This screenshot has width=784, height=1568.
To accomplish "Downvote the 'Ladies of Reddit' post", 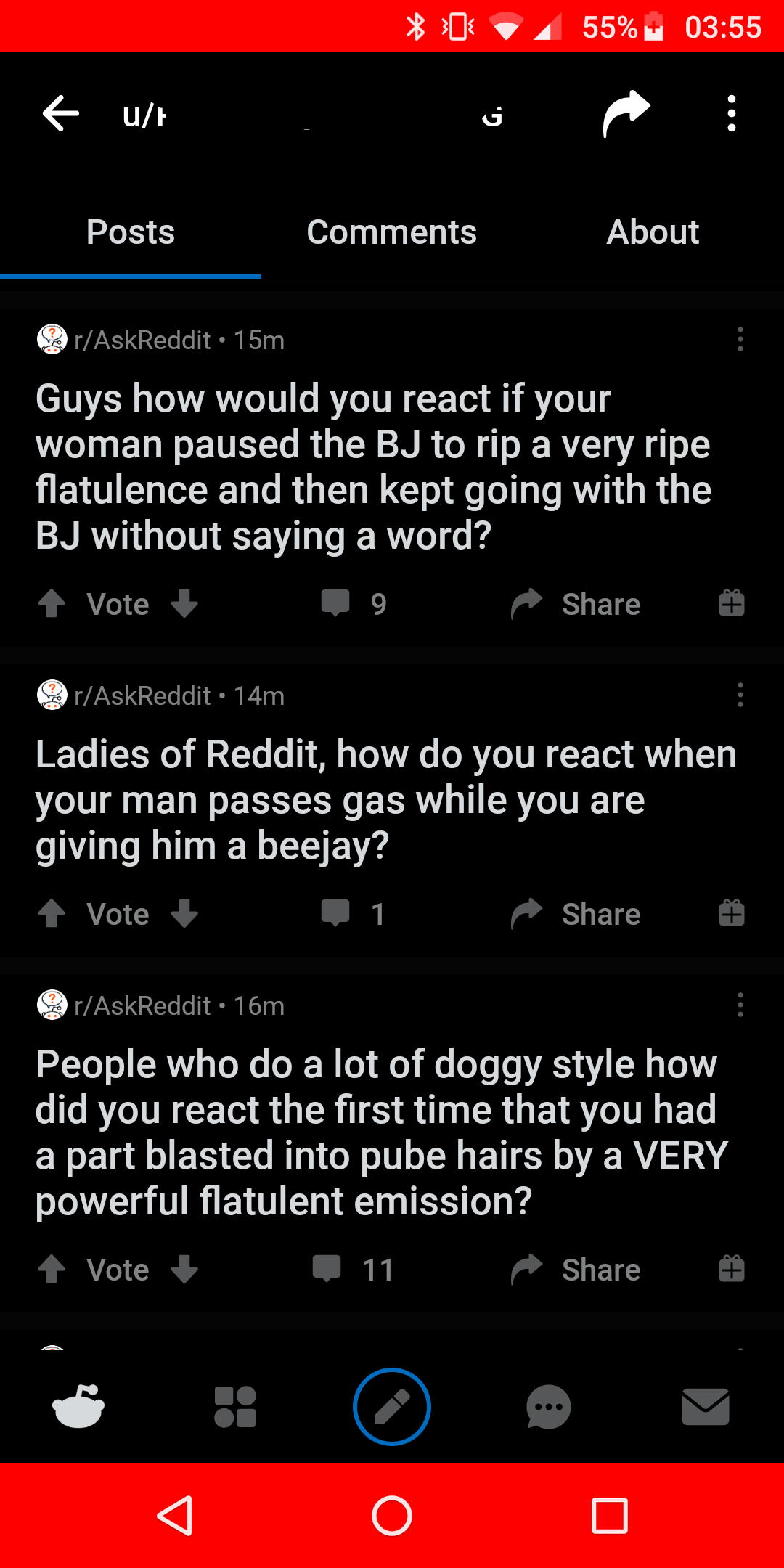I will click(x=184, y=913).
